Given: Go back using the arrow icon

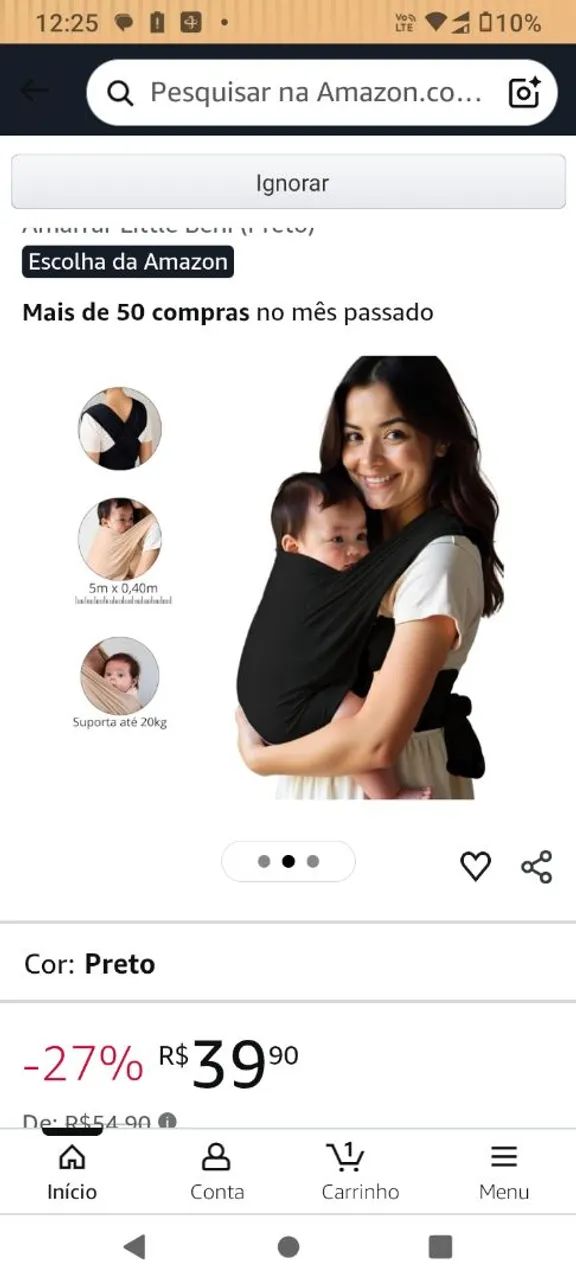Looking at the screenshot, I should tap(34, 91).
